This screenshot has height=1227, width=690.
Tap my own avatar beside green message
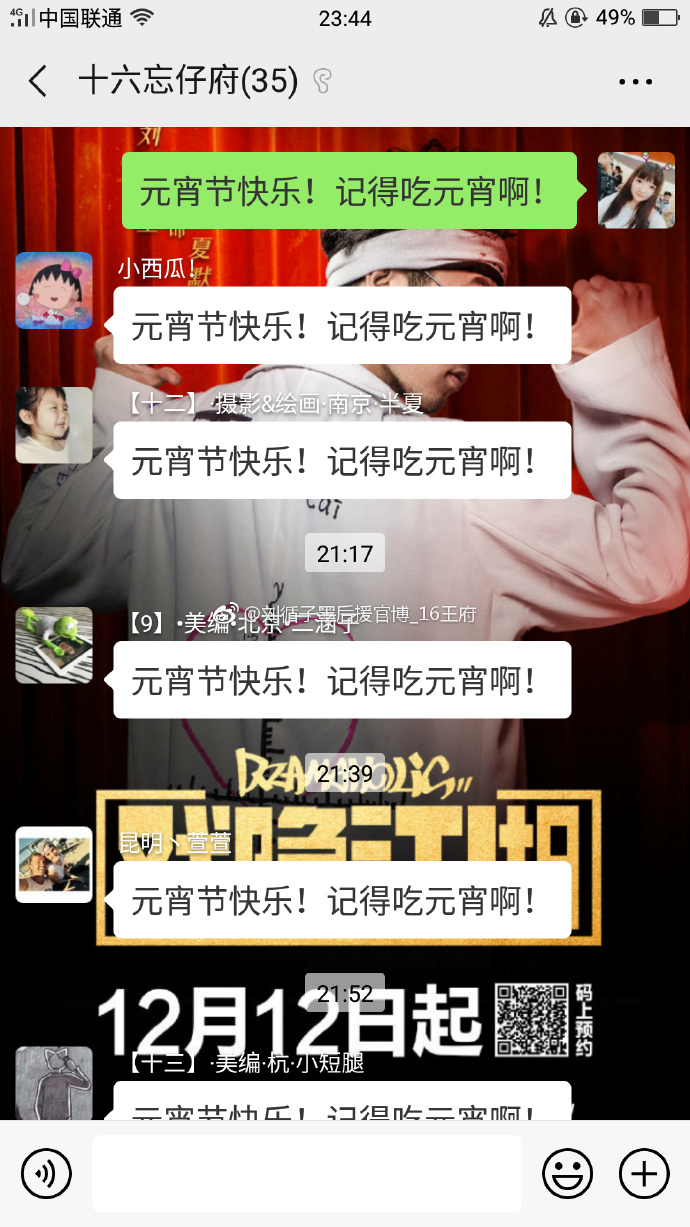[636, 190]
